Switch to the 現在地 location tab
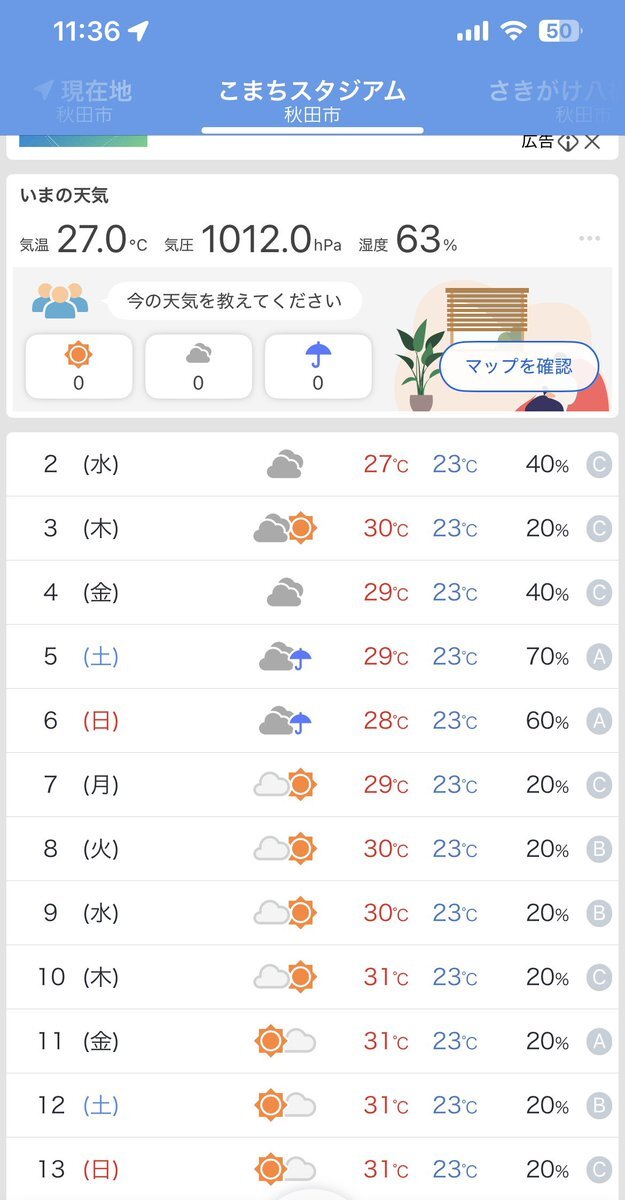Image resolution: width=625 pixels, height=1200 pixels. [83, 101]
